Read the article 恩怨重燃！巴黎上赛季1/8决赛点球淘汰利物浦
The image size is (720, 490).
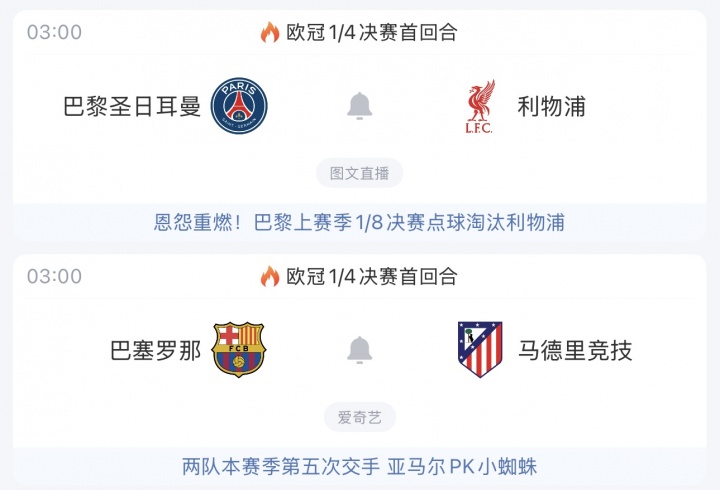pyautogui.click(x=360, y=222)
